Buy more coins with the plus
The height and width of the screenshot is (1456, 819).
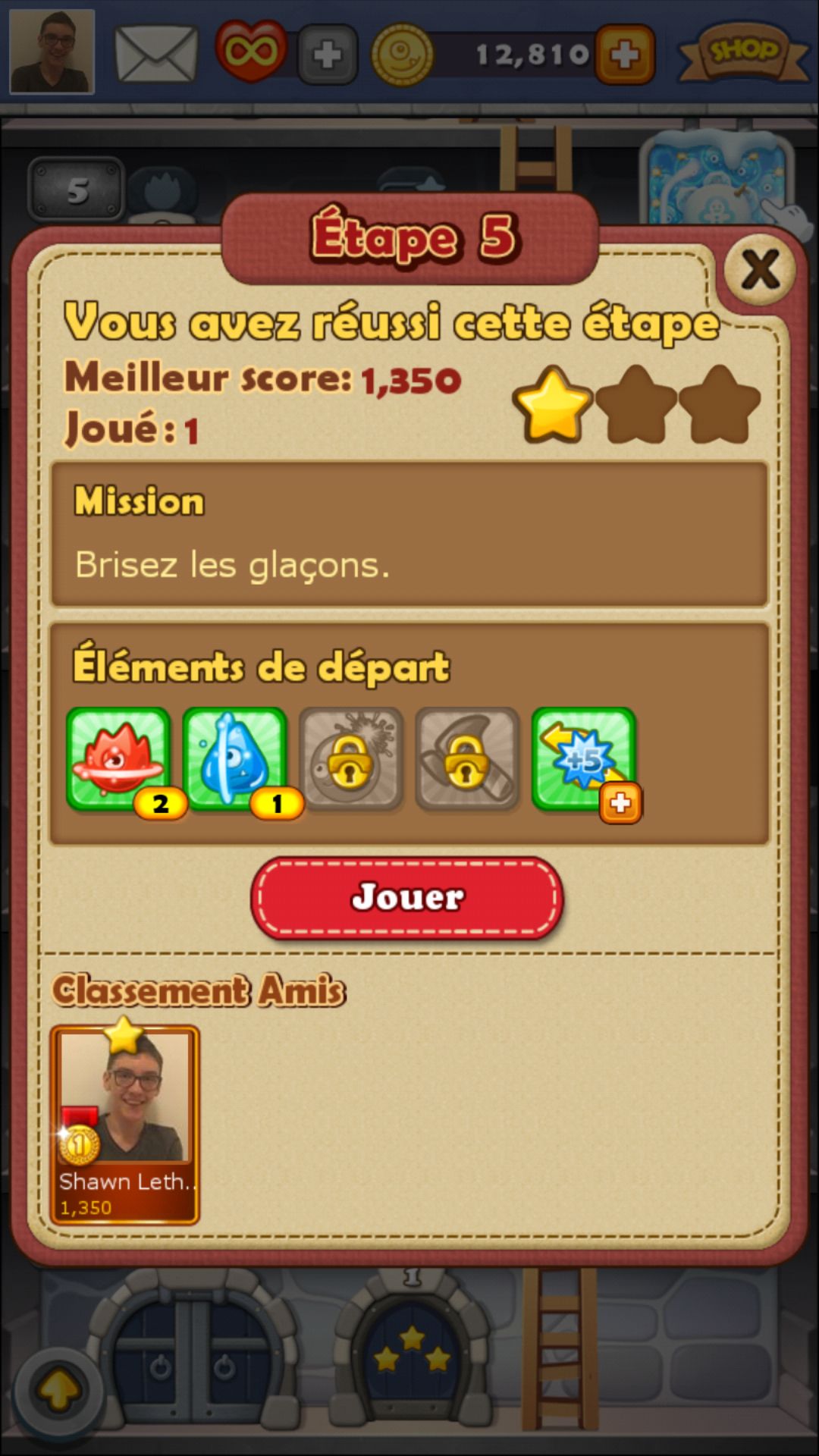coord(625,55)
